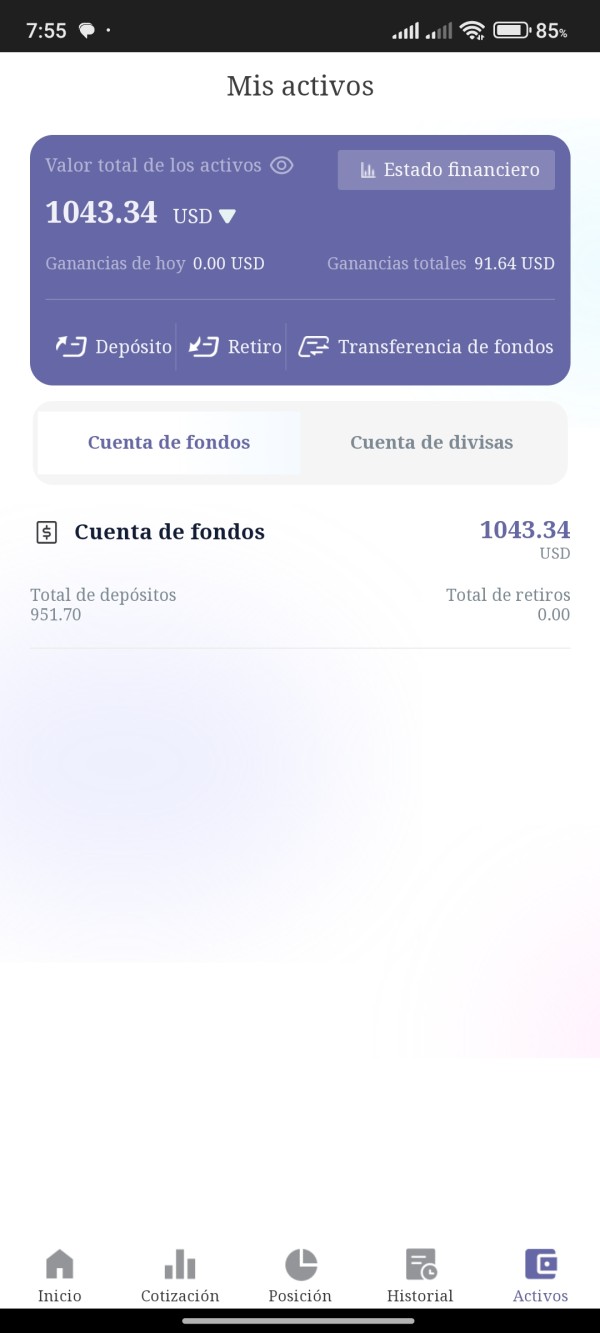Switch to Cuenta de divisas tab
The image size is (600, 1333).
[431, 443]
